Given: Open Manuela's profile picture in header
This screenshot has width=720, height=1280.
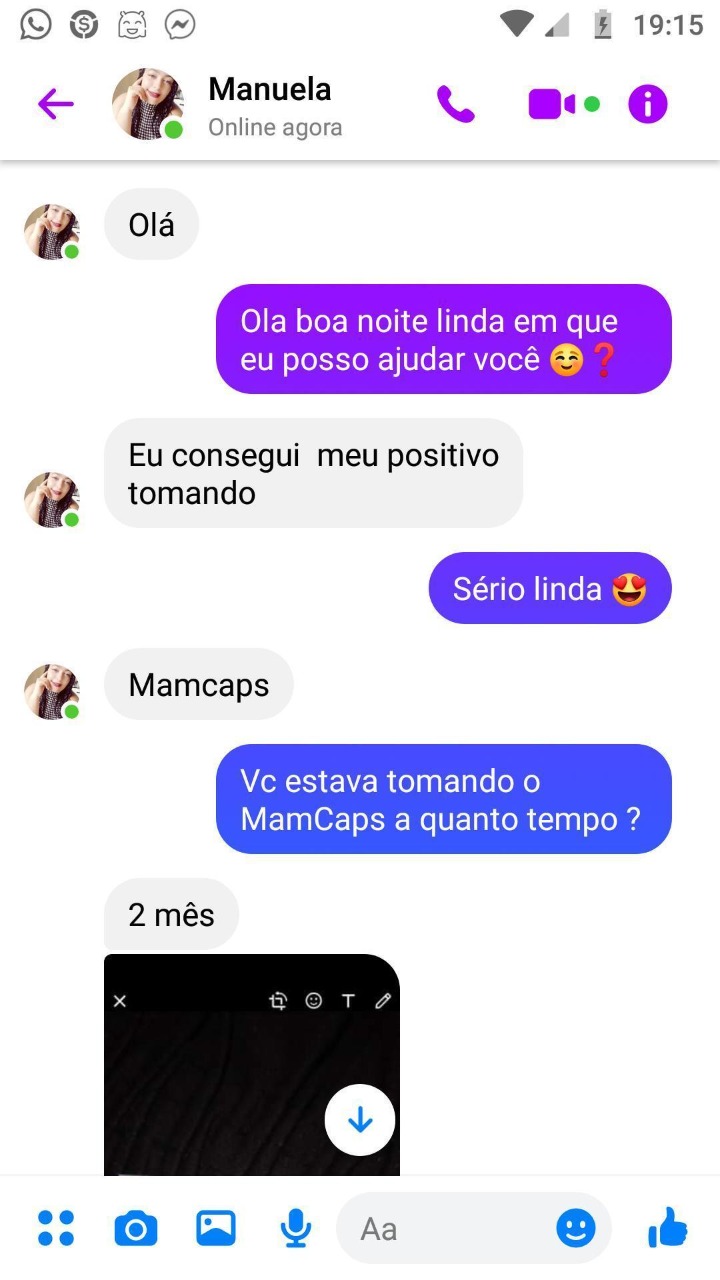Looking at the screenshot, I should 148,104.
